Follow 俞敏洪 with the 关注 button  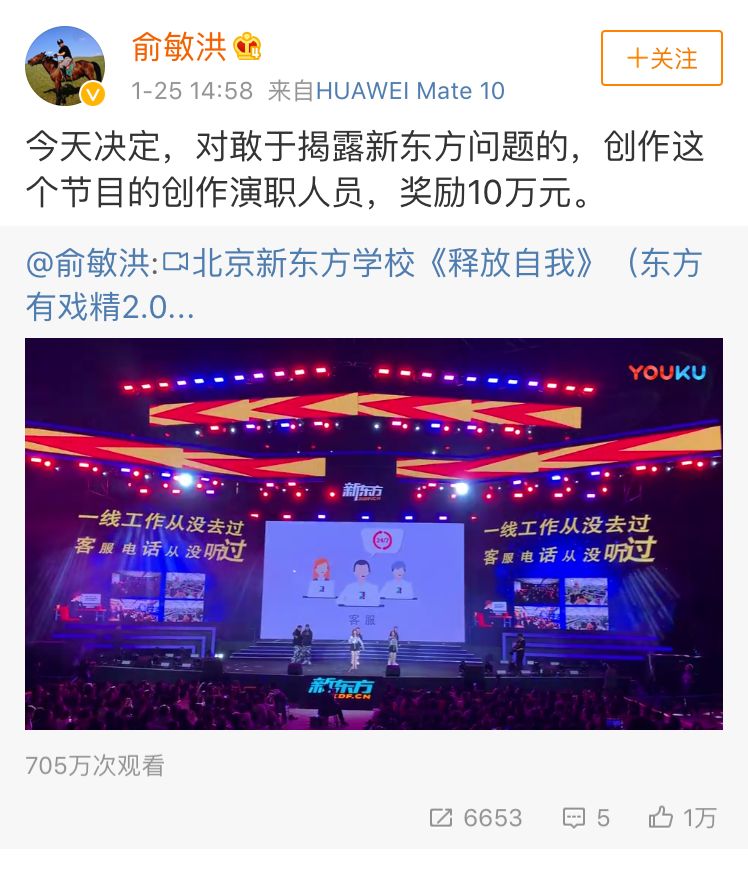pos(661,58)
